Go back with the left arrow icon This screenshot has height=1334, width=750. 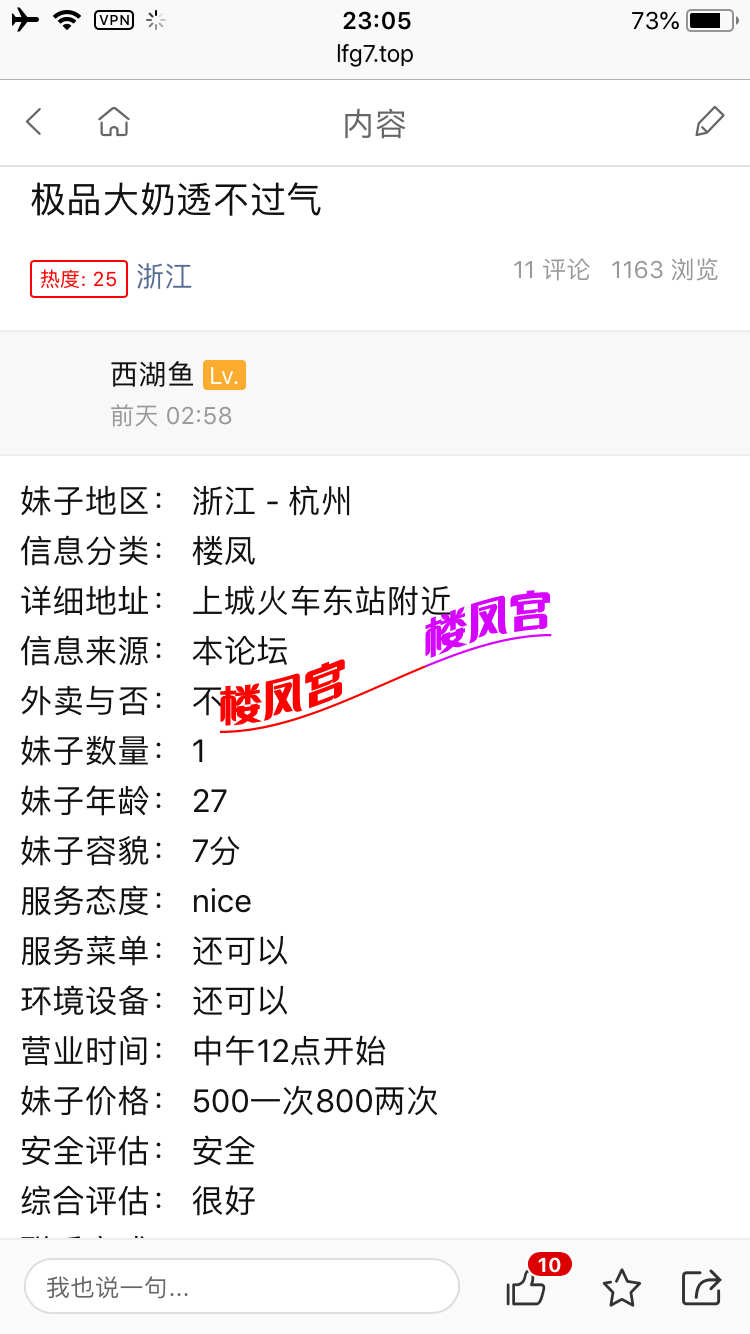pyautogui.click(x=33, y=120)
